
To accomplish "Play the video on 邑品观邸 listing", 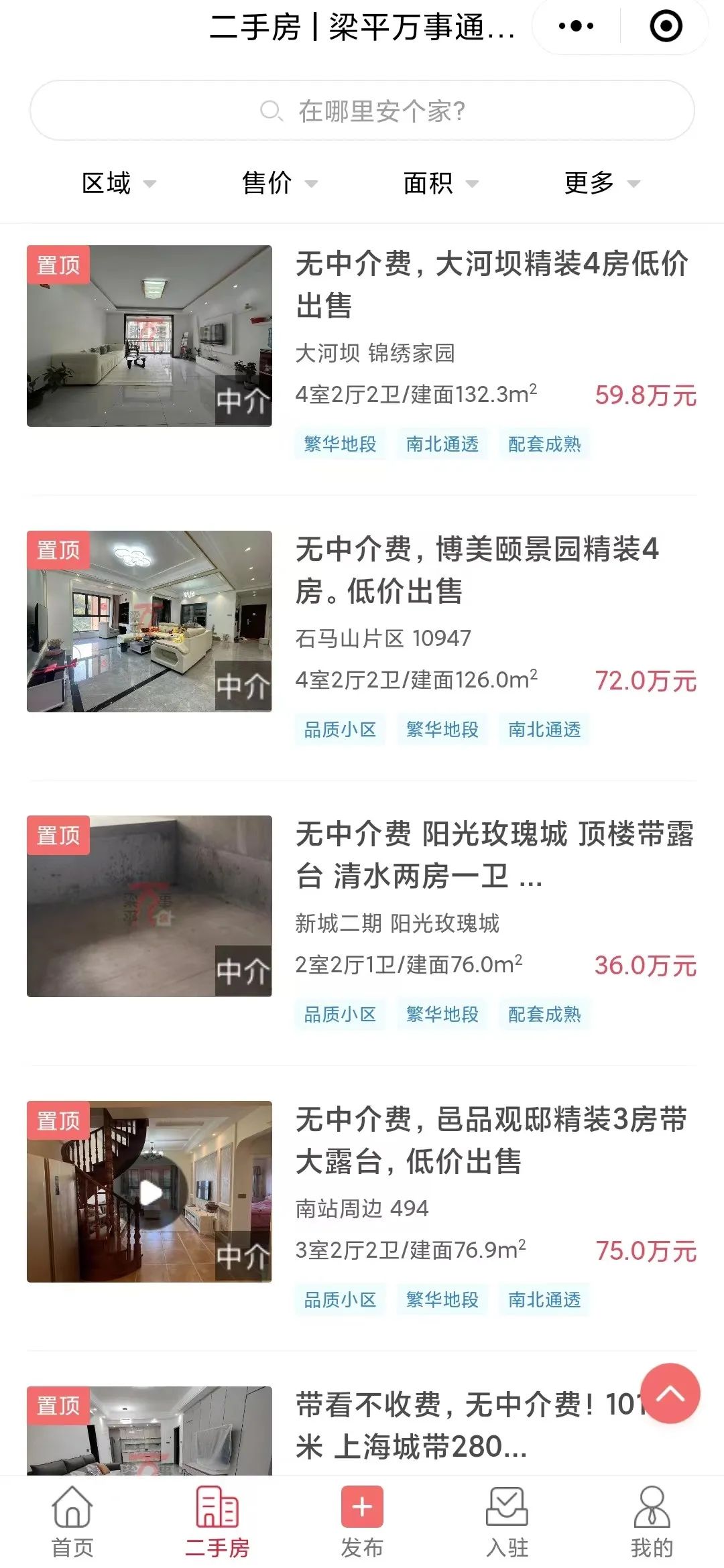I will tap(150, 1193).
